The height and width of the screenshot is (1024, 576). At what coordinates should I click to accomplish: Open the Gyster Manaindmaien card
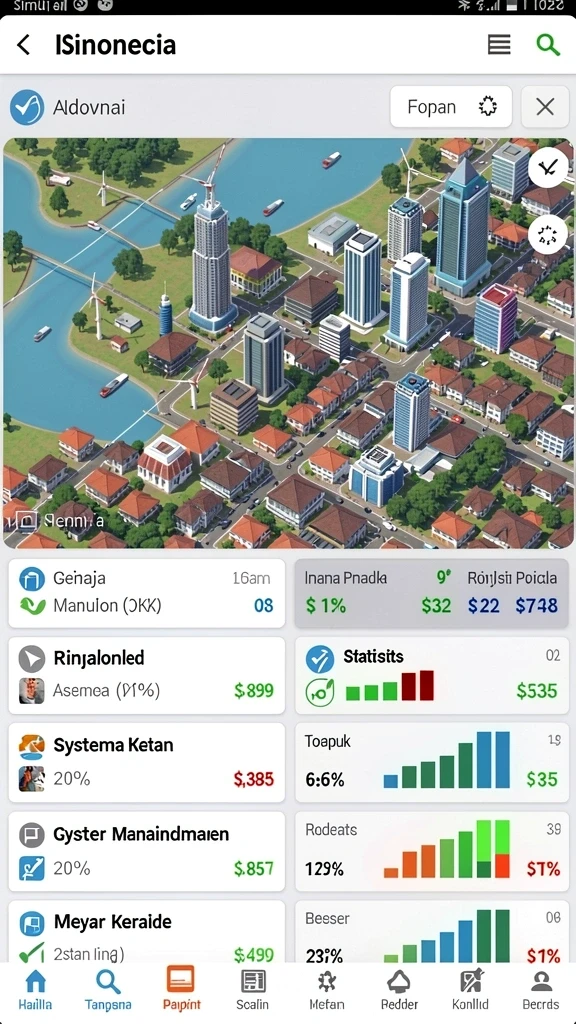tap(147, 852)
